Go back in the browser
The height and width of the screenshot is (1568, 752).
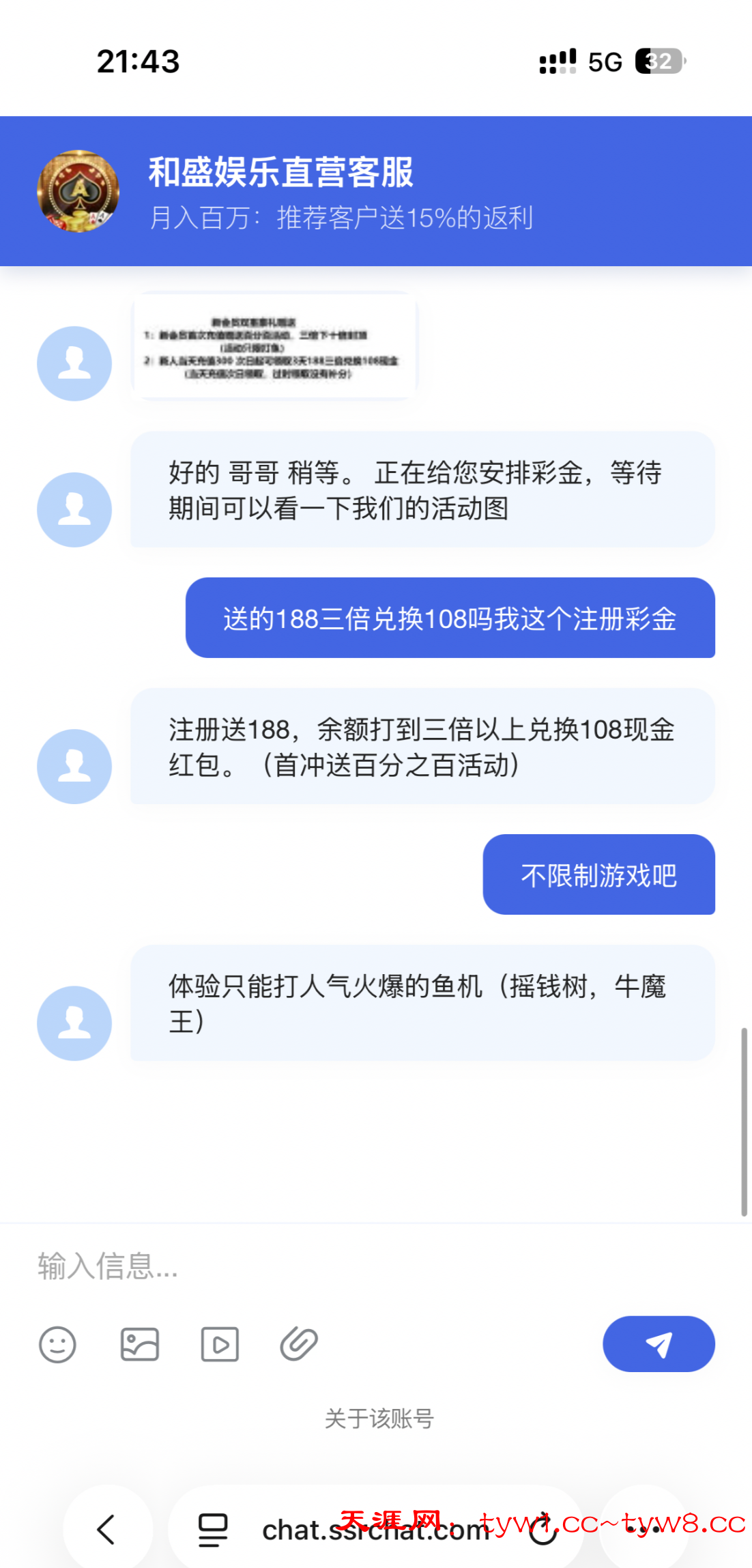(107, 1529)
